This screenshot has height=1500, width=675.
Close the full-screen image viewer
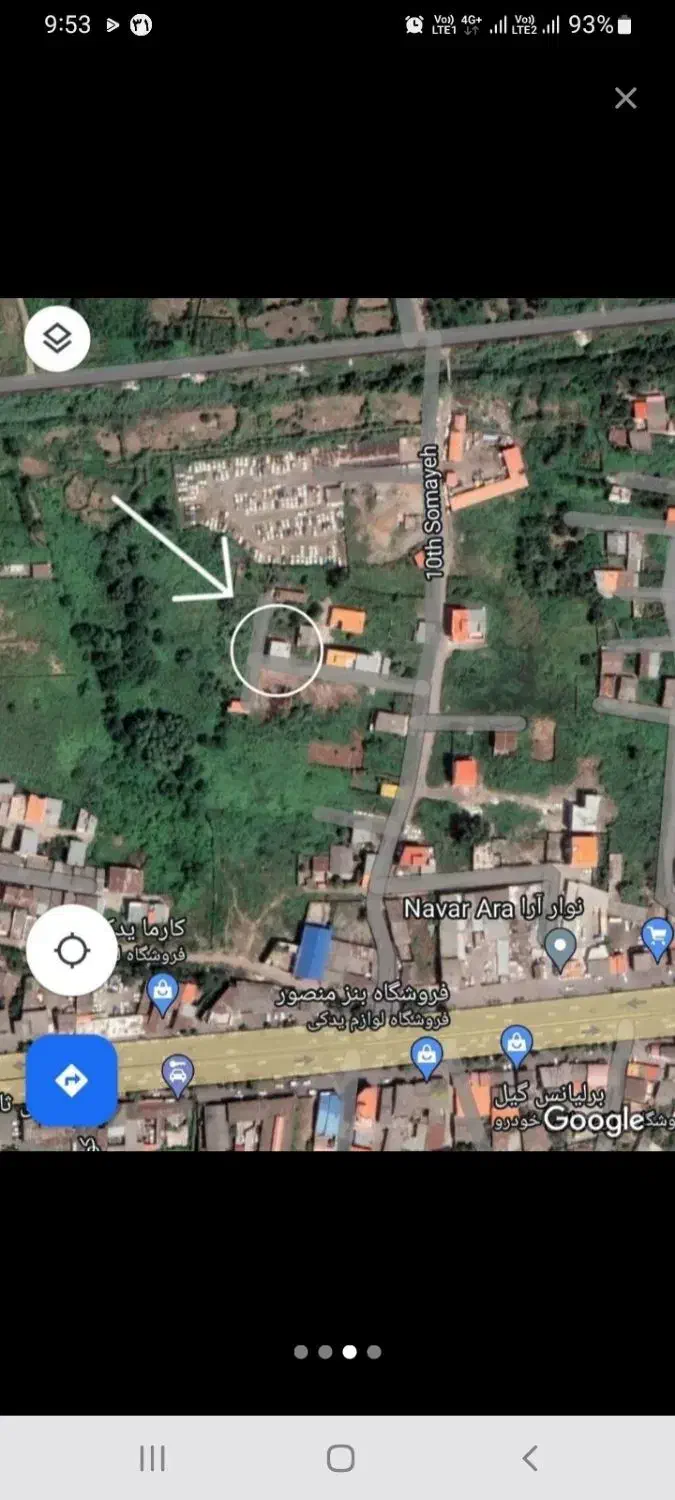pyautogui.click(x=625, y=98)
